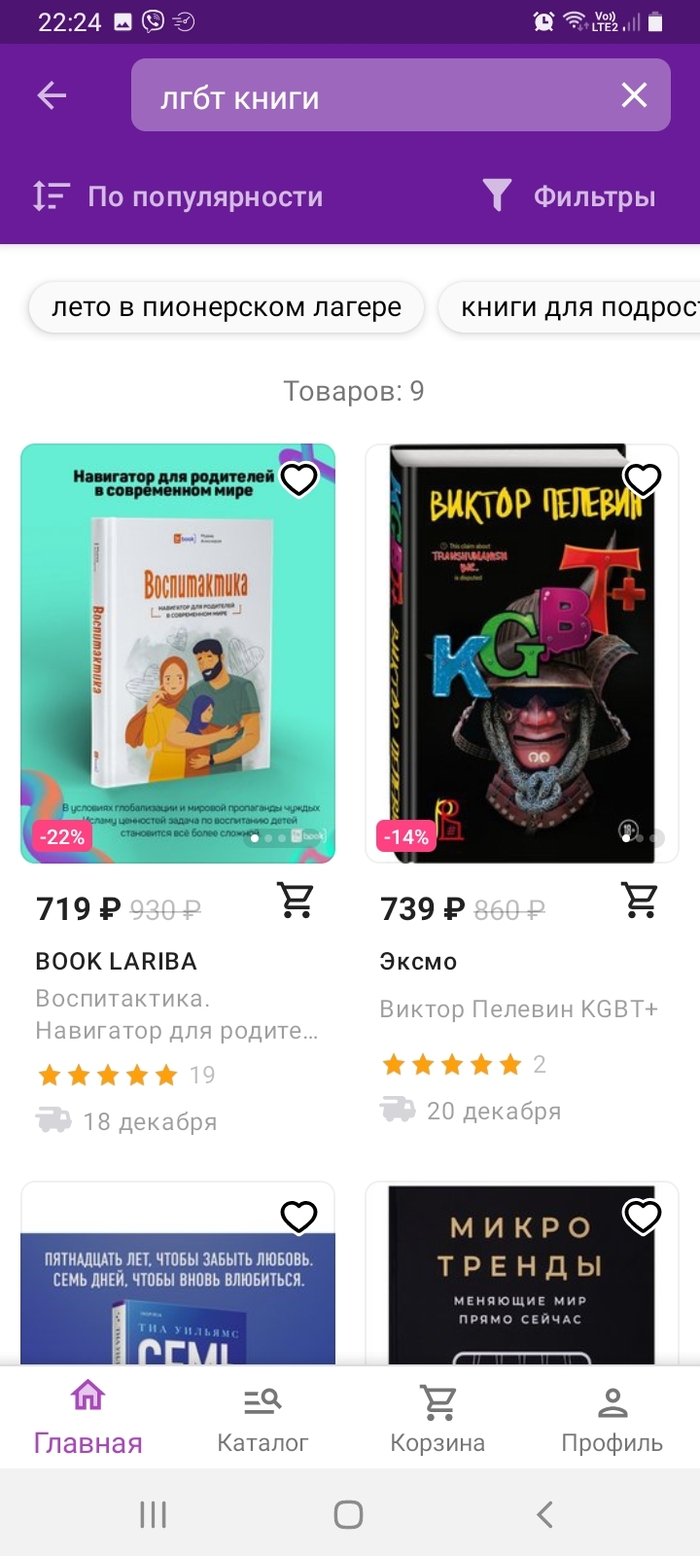Go to the Профиль tab

[x=612, y=1417]
